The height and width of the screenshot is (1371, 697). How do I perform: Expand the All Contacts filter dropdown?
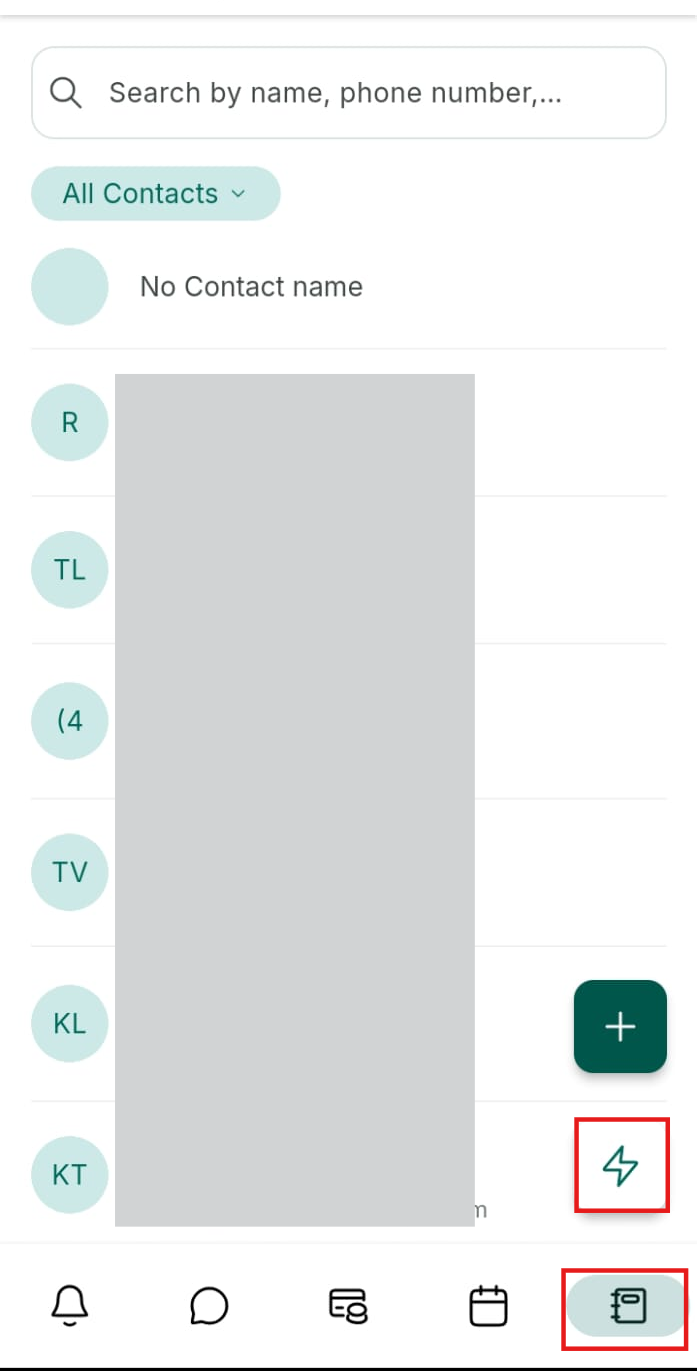(155, 193)
